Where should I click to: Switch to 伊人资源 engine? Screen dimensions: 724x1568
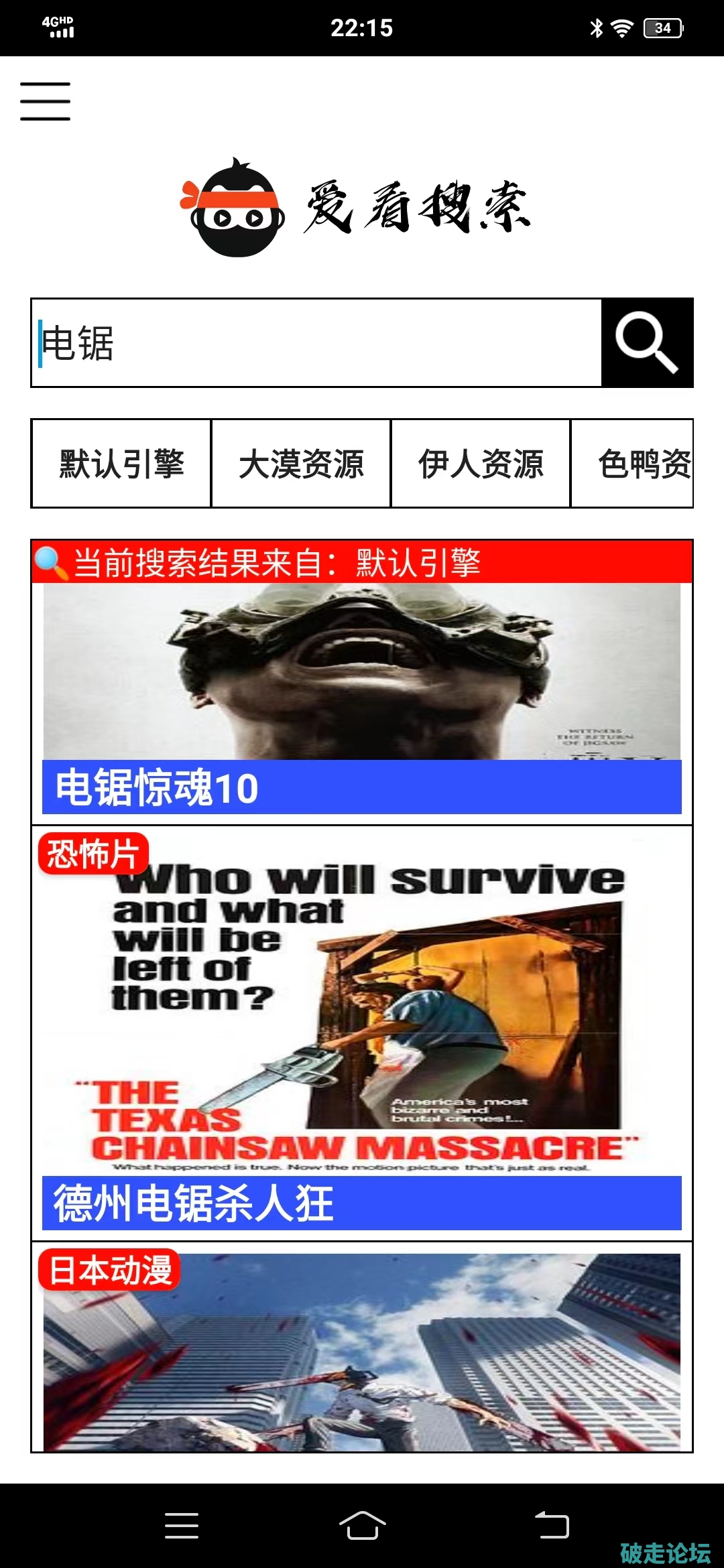(x=481, y=464)
